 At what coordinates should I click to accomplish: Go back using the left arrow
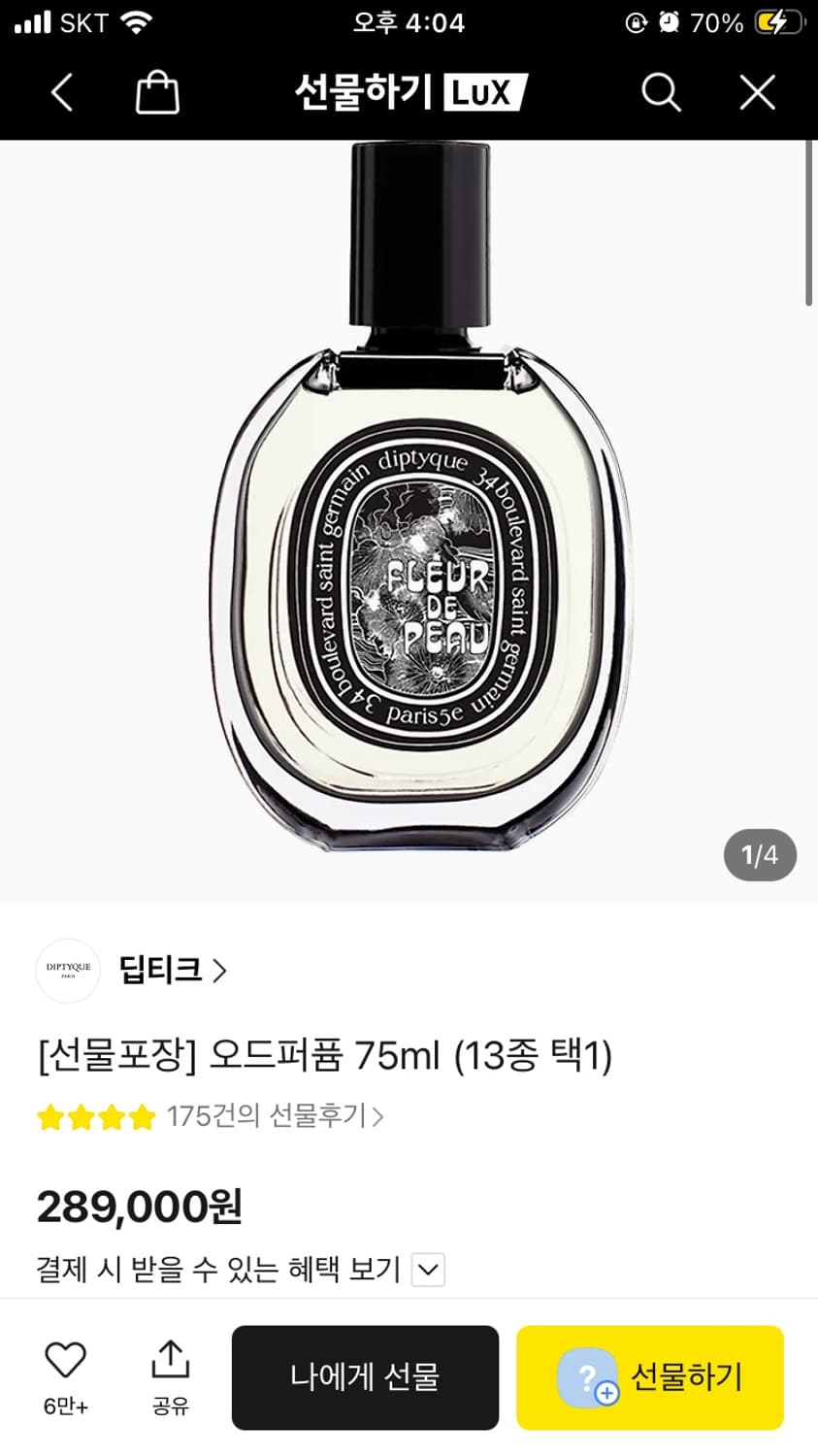coord(61,91)
